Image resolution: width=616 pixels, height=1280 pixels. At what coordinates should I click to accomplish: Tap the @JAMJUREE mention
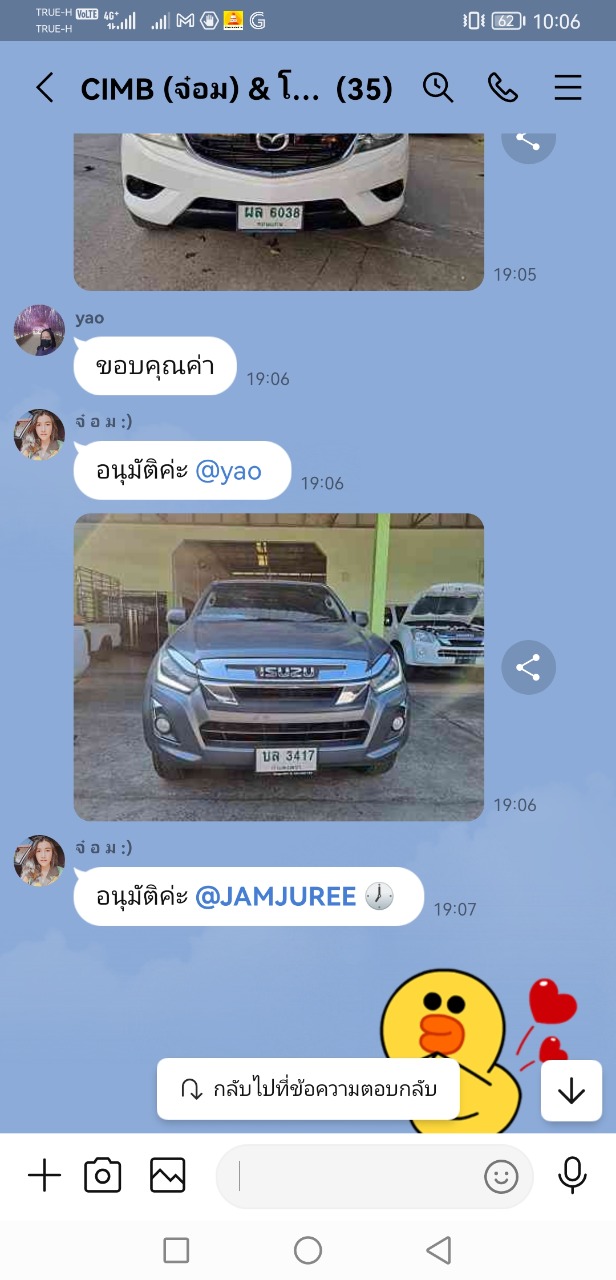click(x=276, y=896)
